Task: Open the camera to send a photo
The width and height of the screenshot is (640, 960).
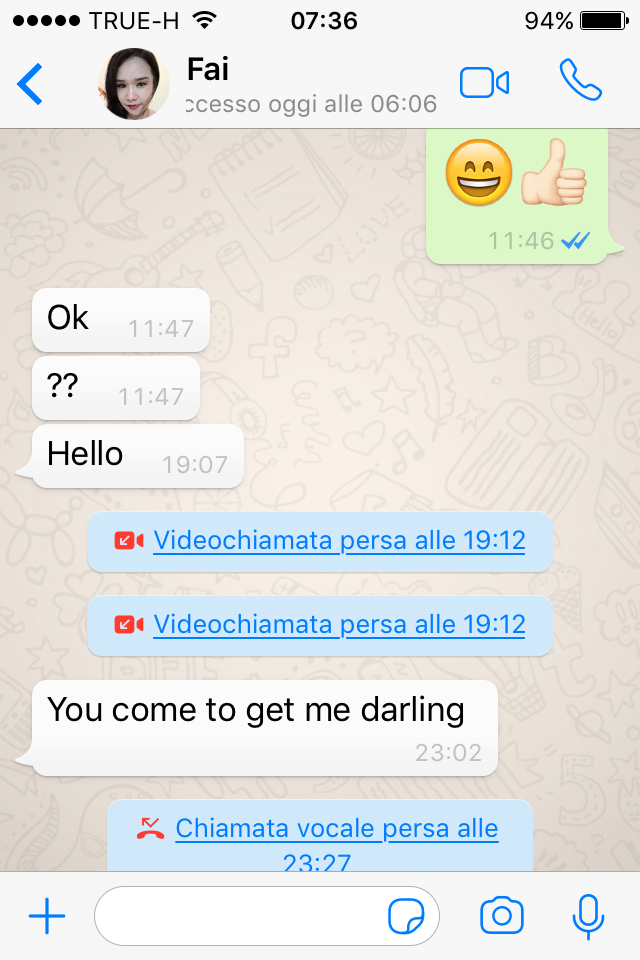Action: click(501, 916)
